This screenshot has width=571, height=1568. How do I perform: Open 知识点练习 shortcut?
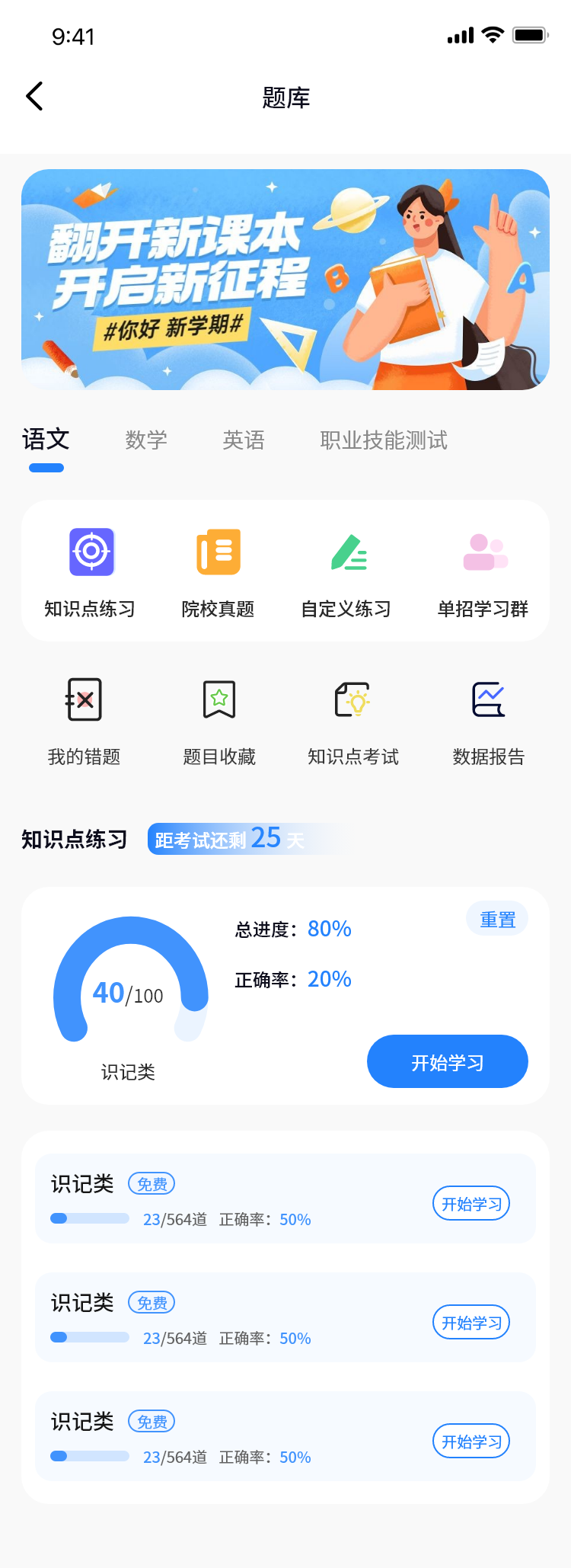[91, 571]
